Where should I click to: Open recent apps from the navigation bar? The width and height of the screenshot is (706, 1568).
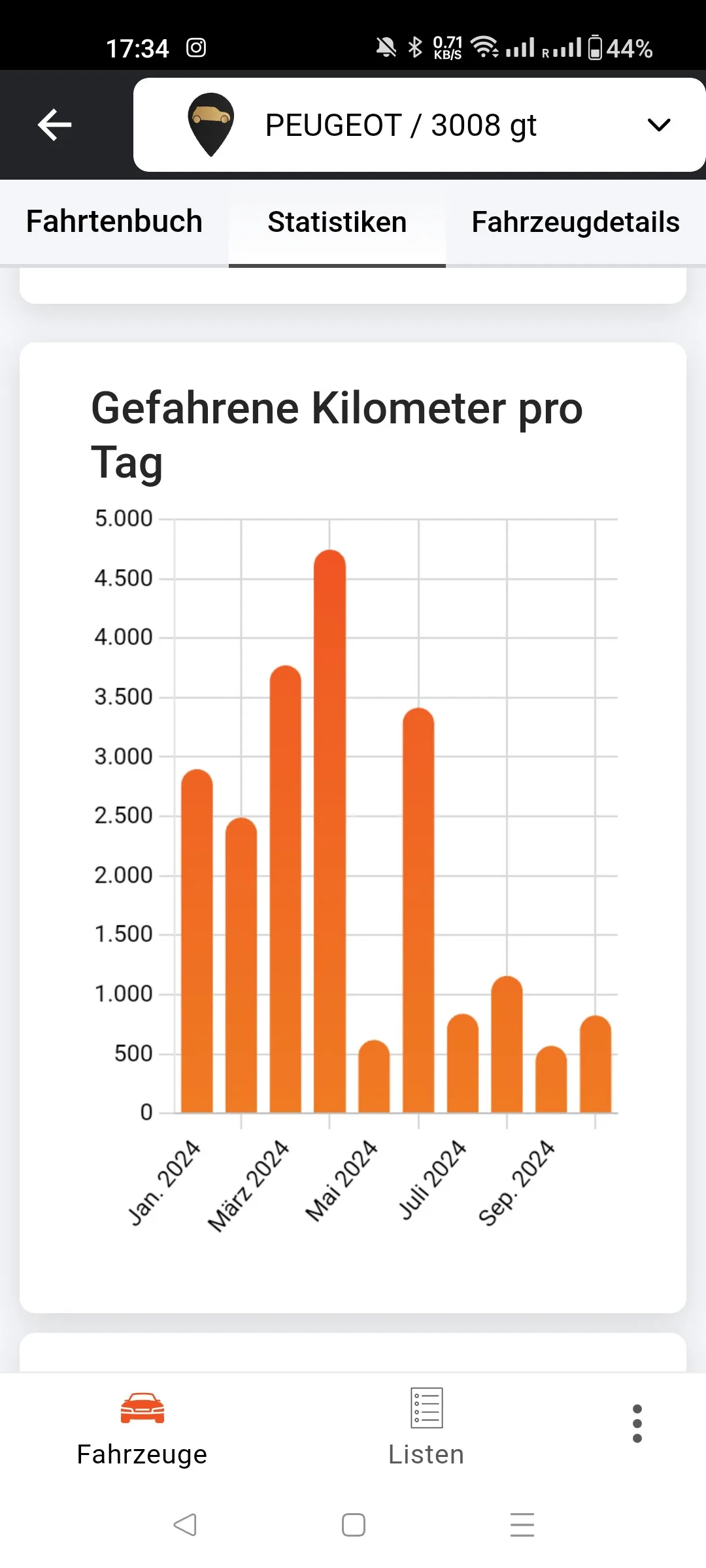click(x=522, y=1525)
